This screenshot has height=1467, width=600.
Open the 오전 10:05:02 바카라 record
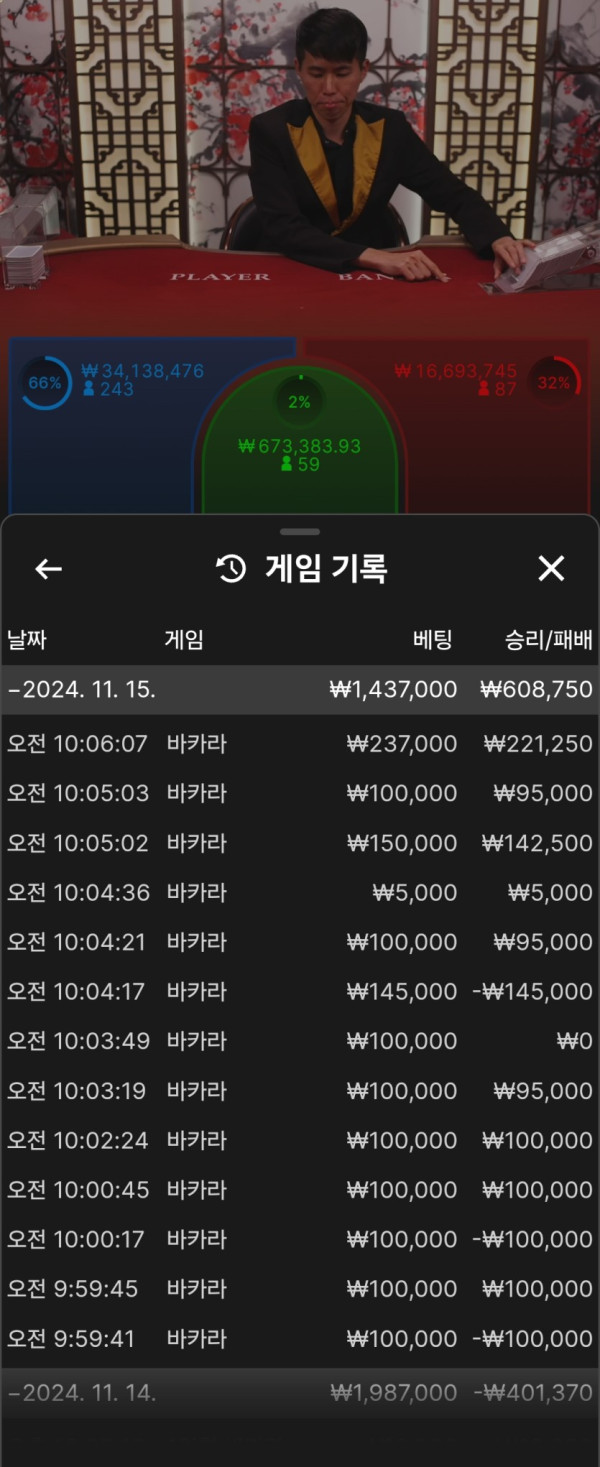point(300,843)
